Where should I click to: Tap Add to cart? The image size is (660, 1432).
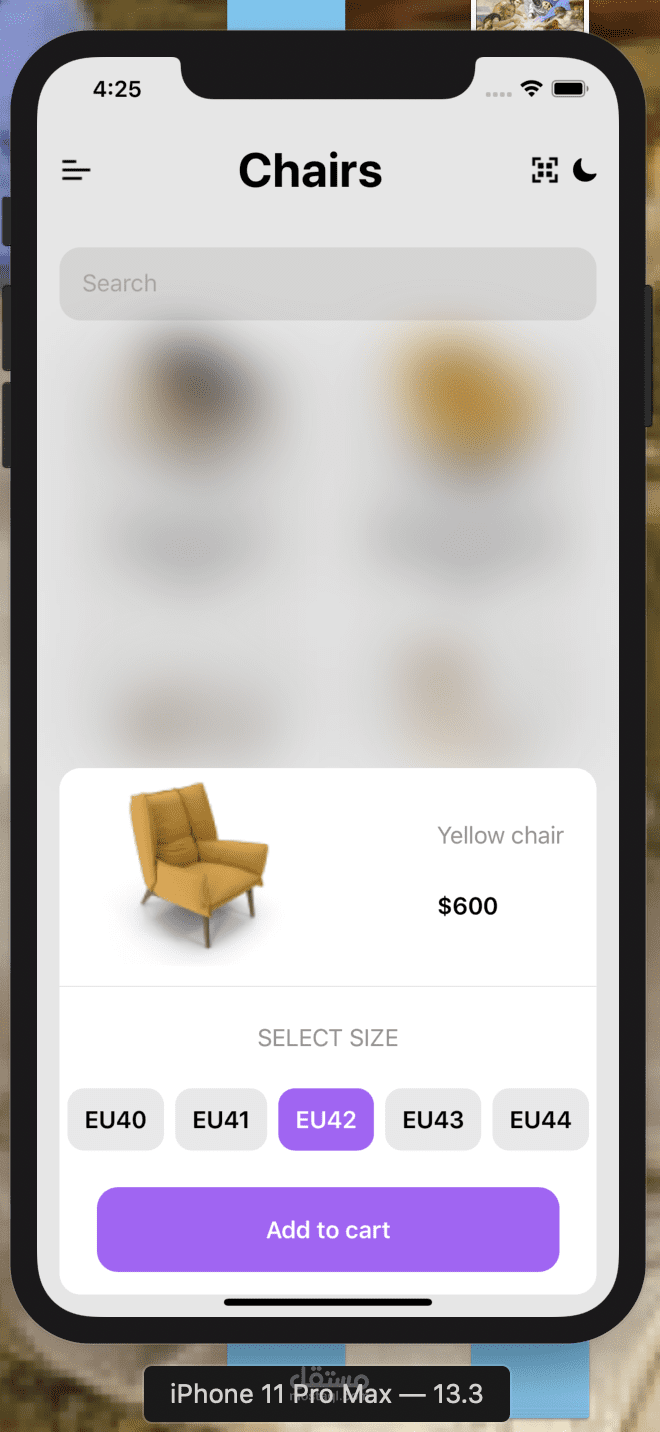328,1230
